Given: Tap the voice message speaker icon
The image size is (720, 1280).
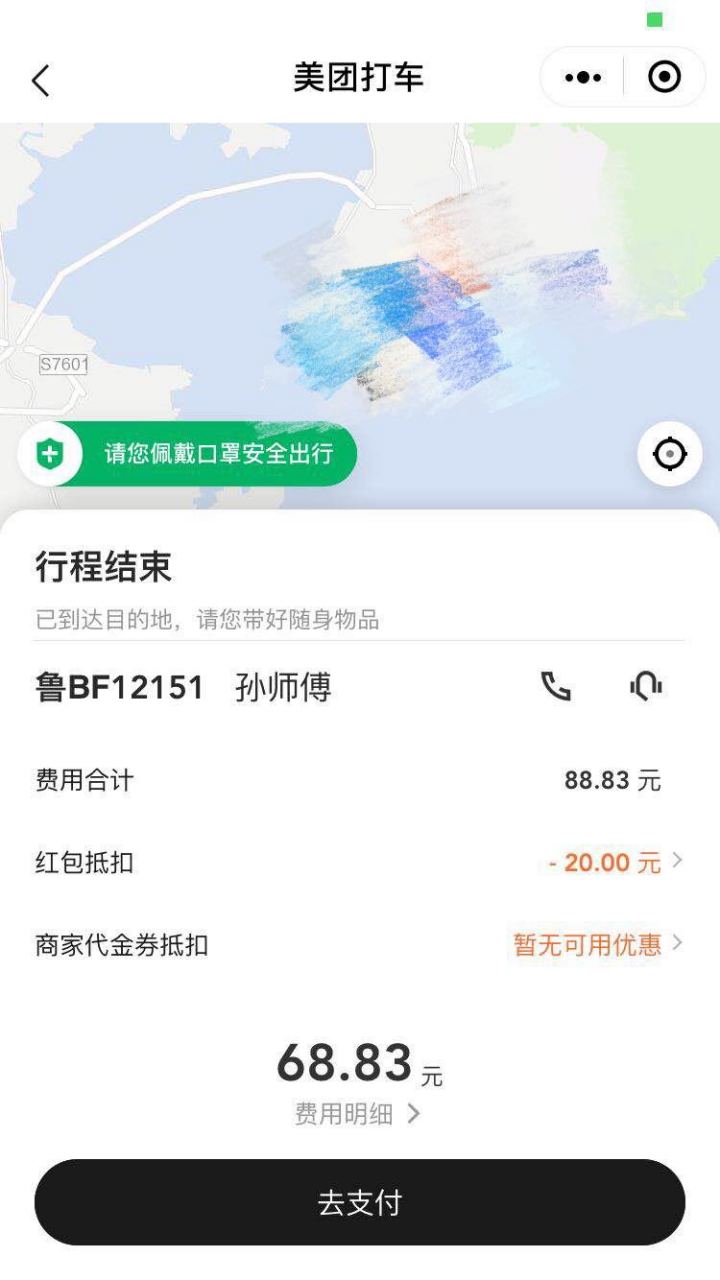Looking at the screenshot, I should tap(647, 686).
